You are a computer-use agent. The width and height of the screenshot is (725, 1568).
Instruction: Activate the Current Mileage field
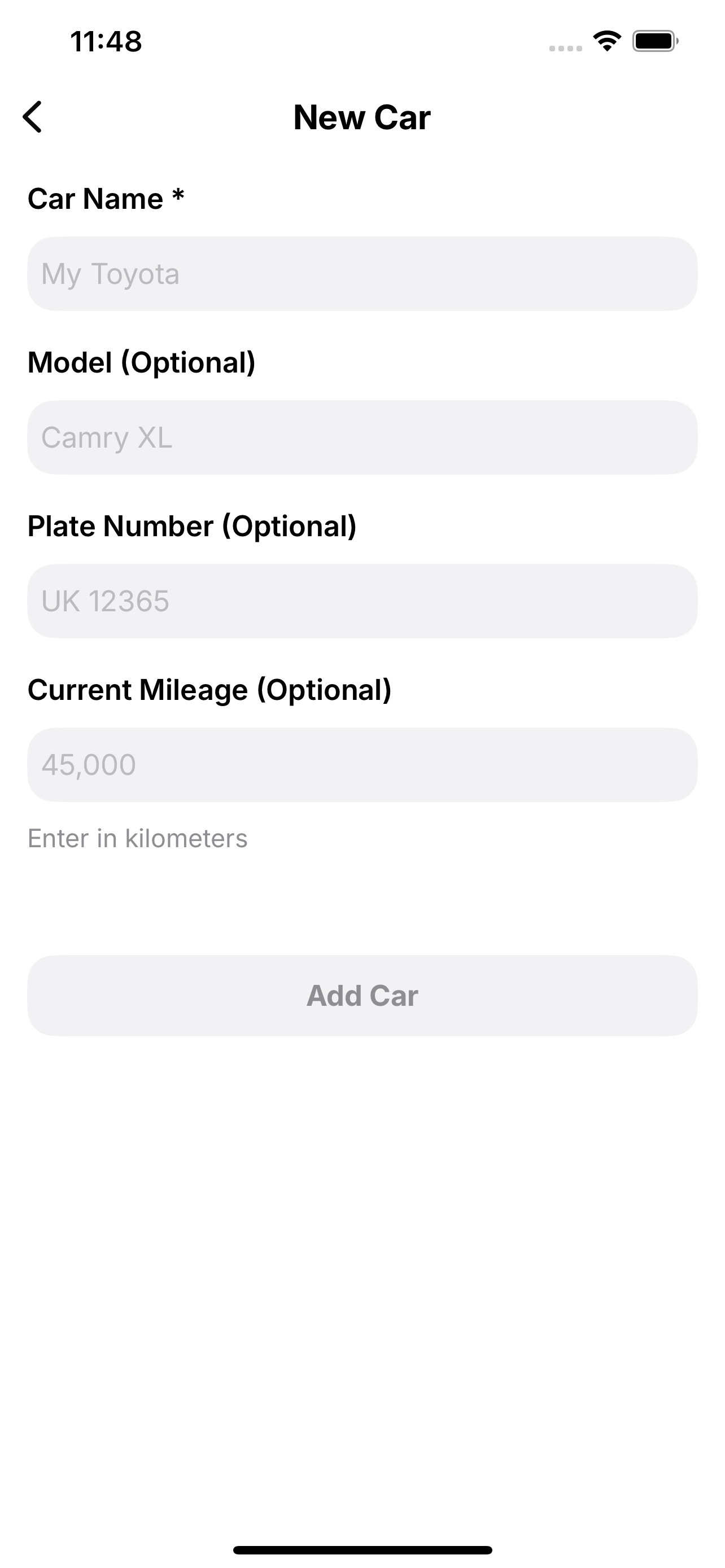coord(362,765)
